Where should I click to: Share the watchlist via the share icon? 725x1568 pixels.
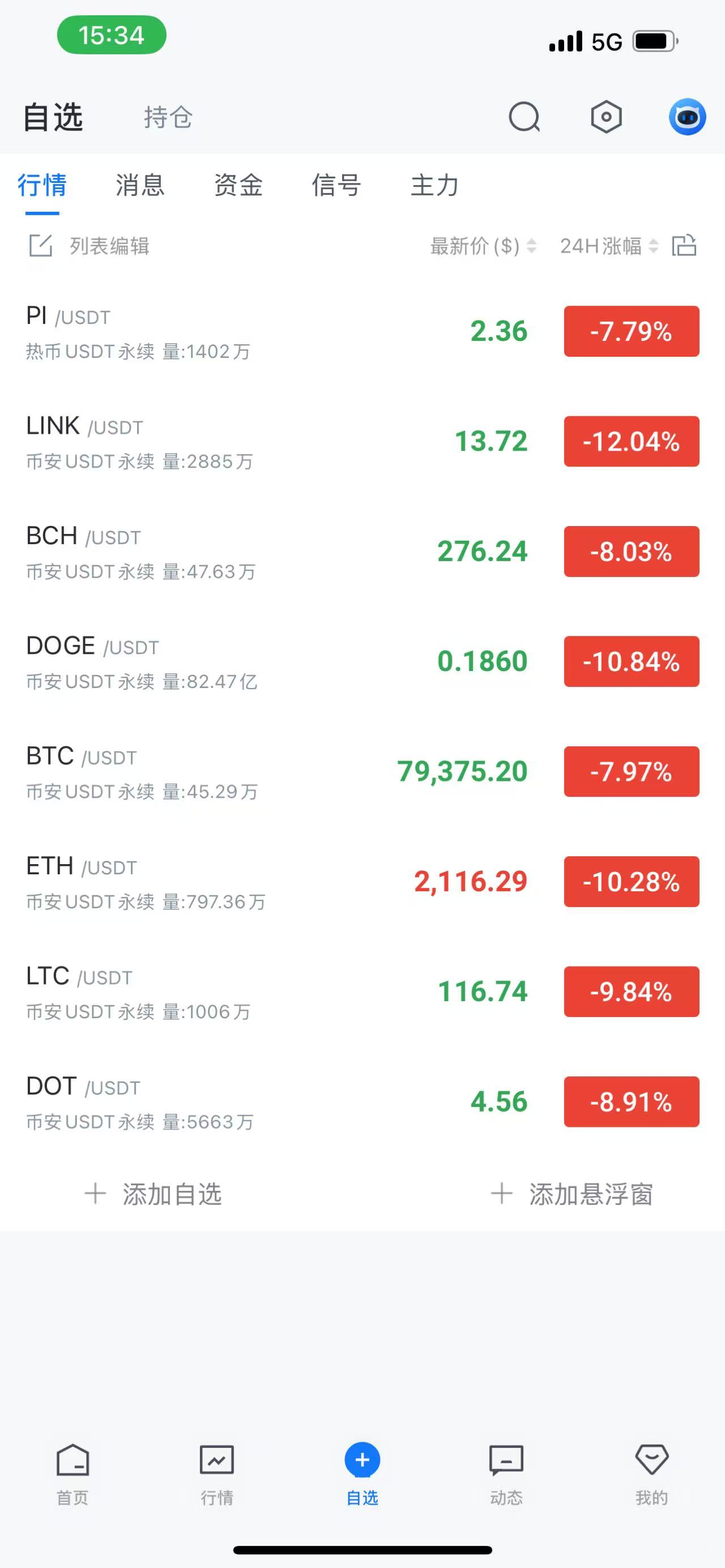[684, 246]
